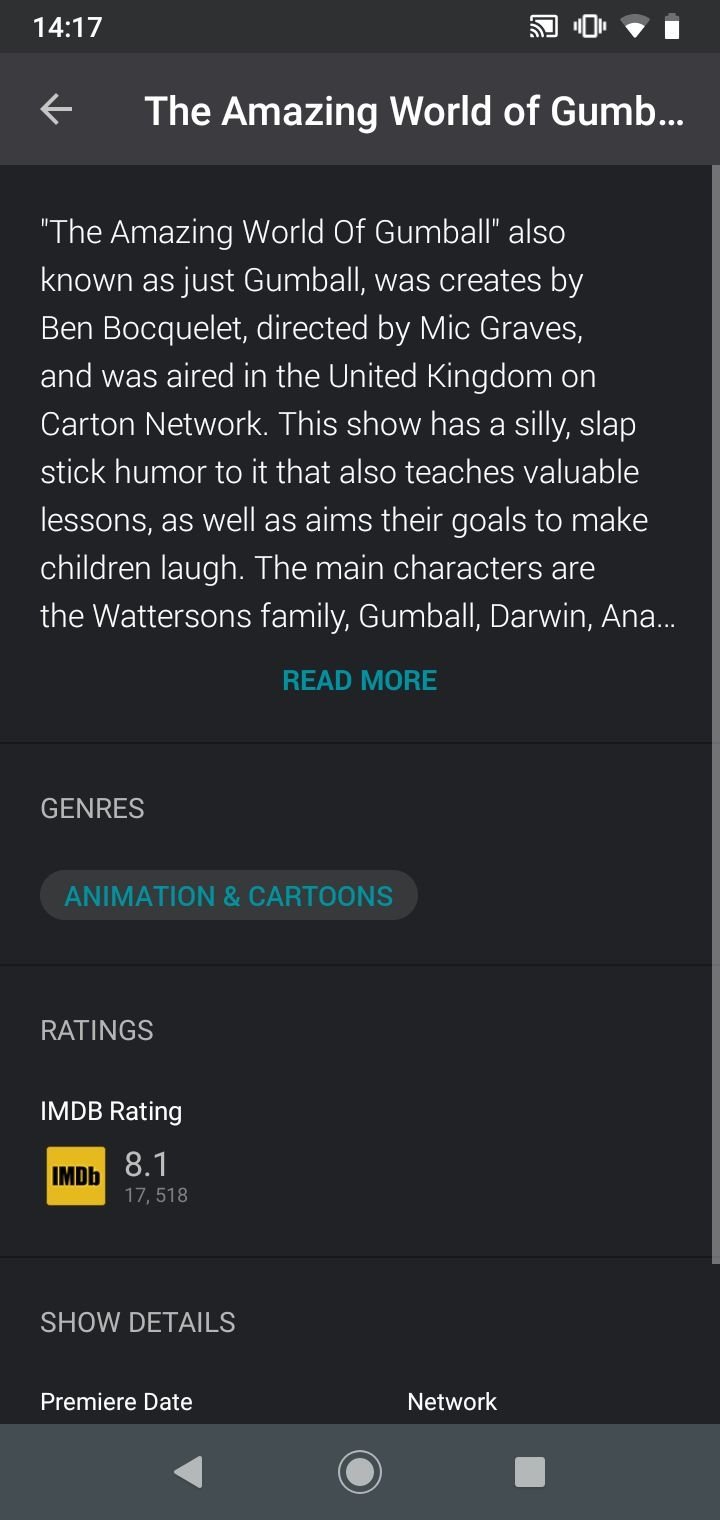Open recent apps from the navigation bar
Viewport: 720px width, 1520px height.
(529, 1471)
